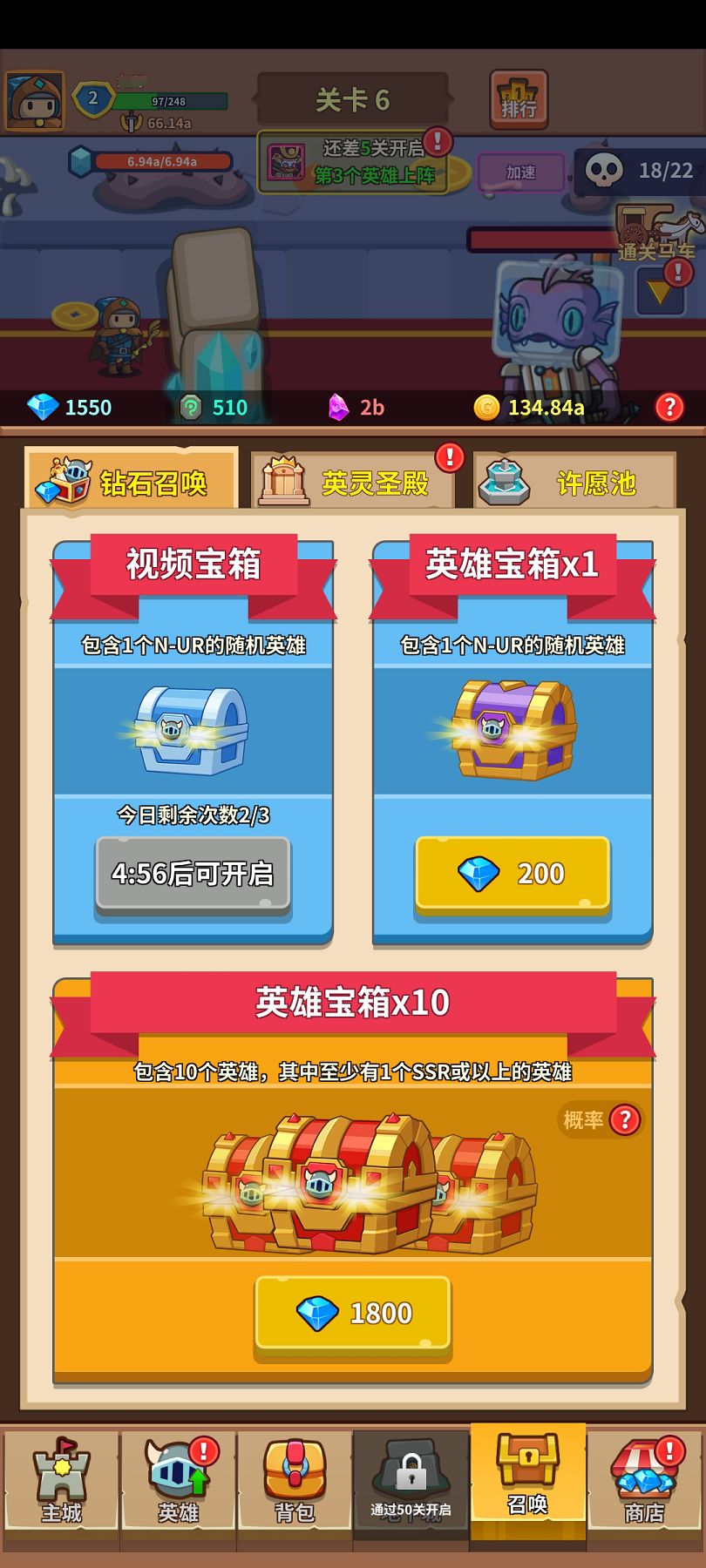Select the 召唤 summon tab

(527, 1481)
